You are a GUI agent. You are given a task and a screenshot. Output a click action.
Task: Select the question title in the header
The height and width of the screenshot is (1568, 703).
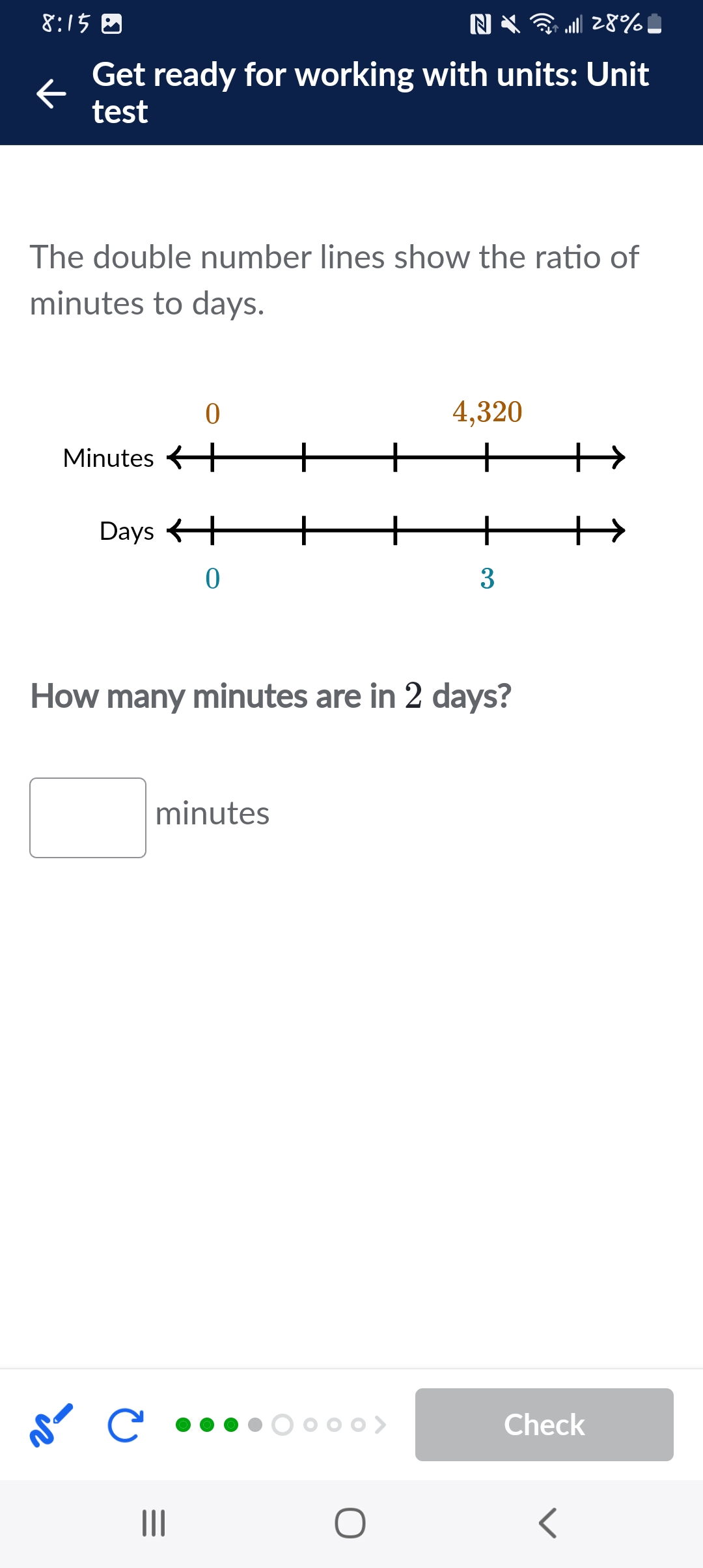click(370, 92)
